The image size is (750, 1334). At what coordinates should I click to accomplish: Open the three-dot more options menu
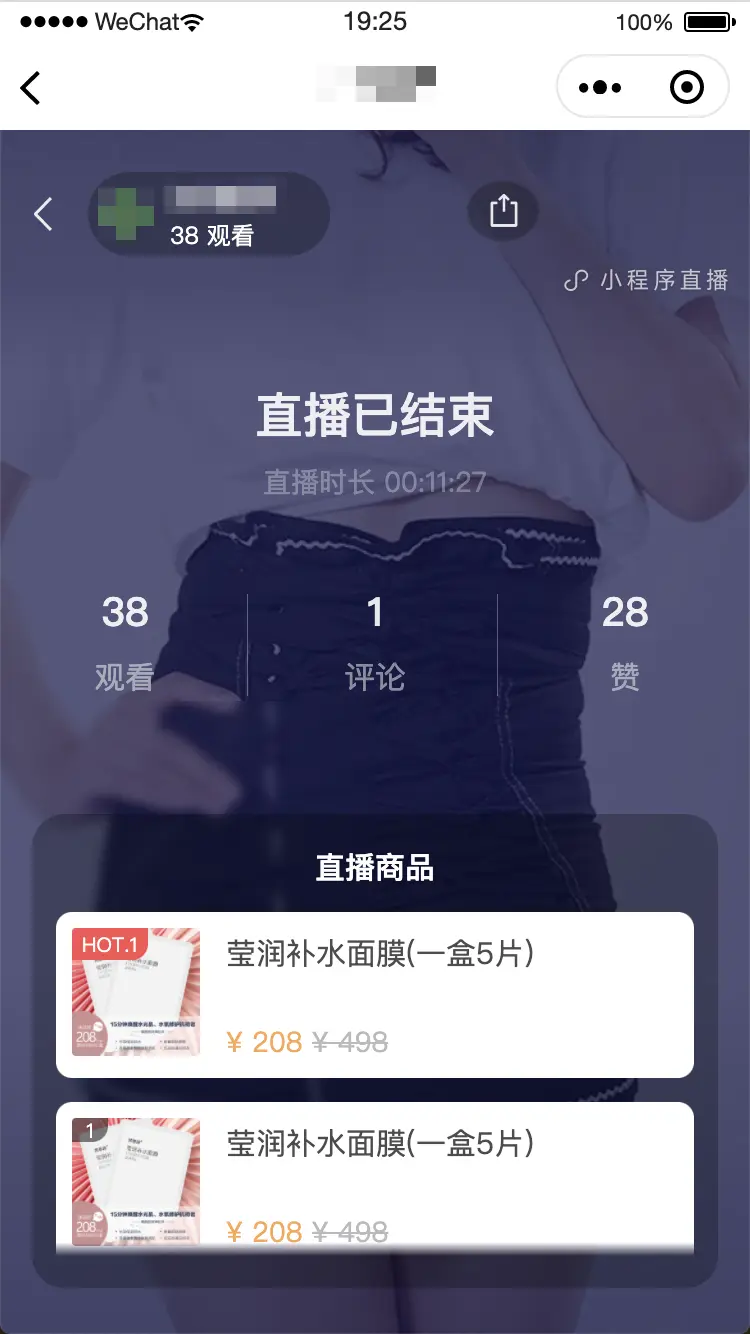click(599, 87)
